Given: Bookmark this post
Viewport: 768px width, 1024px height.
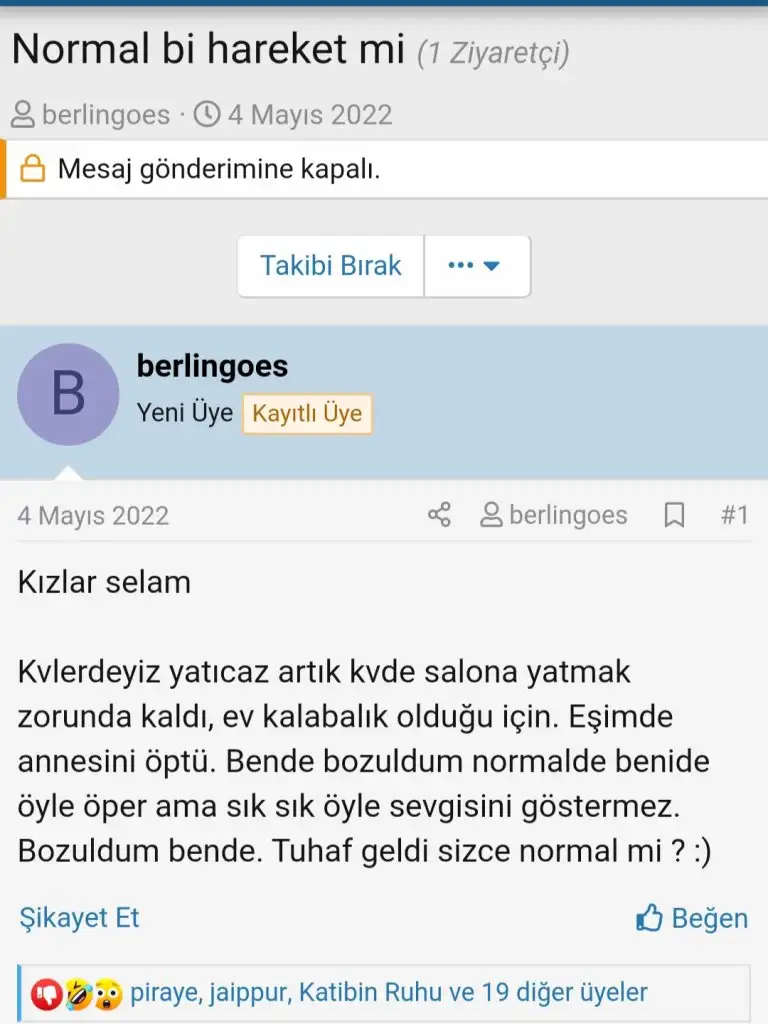Looking at the screenshot, I should pyautogui.click(x=675, y=515).
